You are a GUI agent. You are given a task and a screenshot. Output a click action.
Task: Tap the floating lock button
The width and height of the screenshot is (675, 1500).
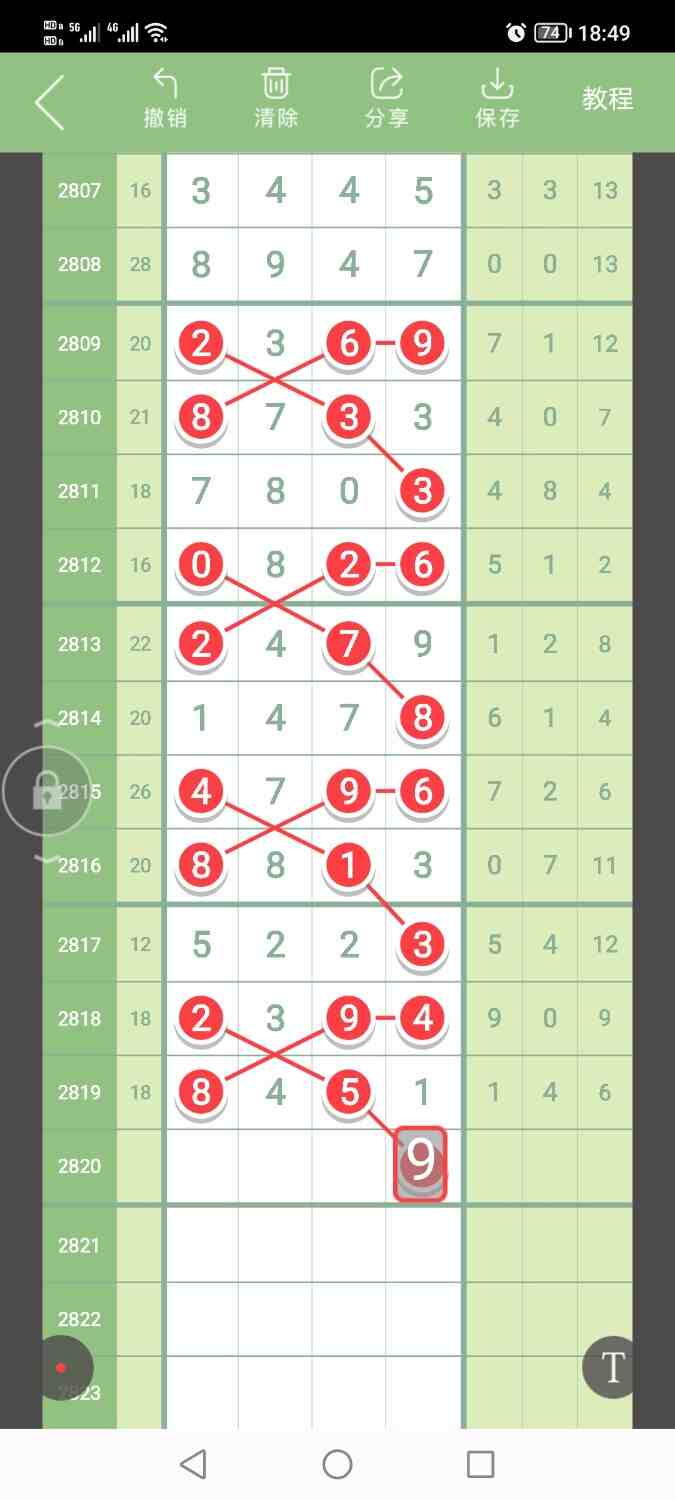[46, 792]
